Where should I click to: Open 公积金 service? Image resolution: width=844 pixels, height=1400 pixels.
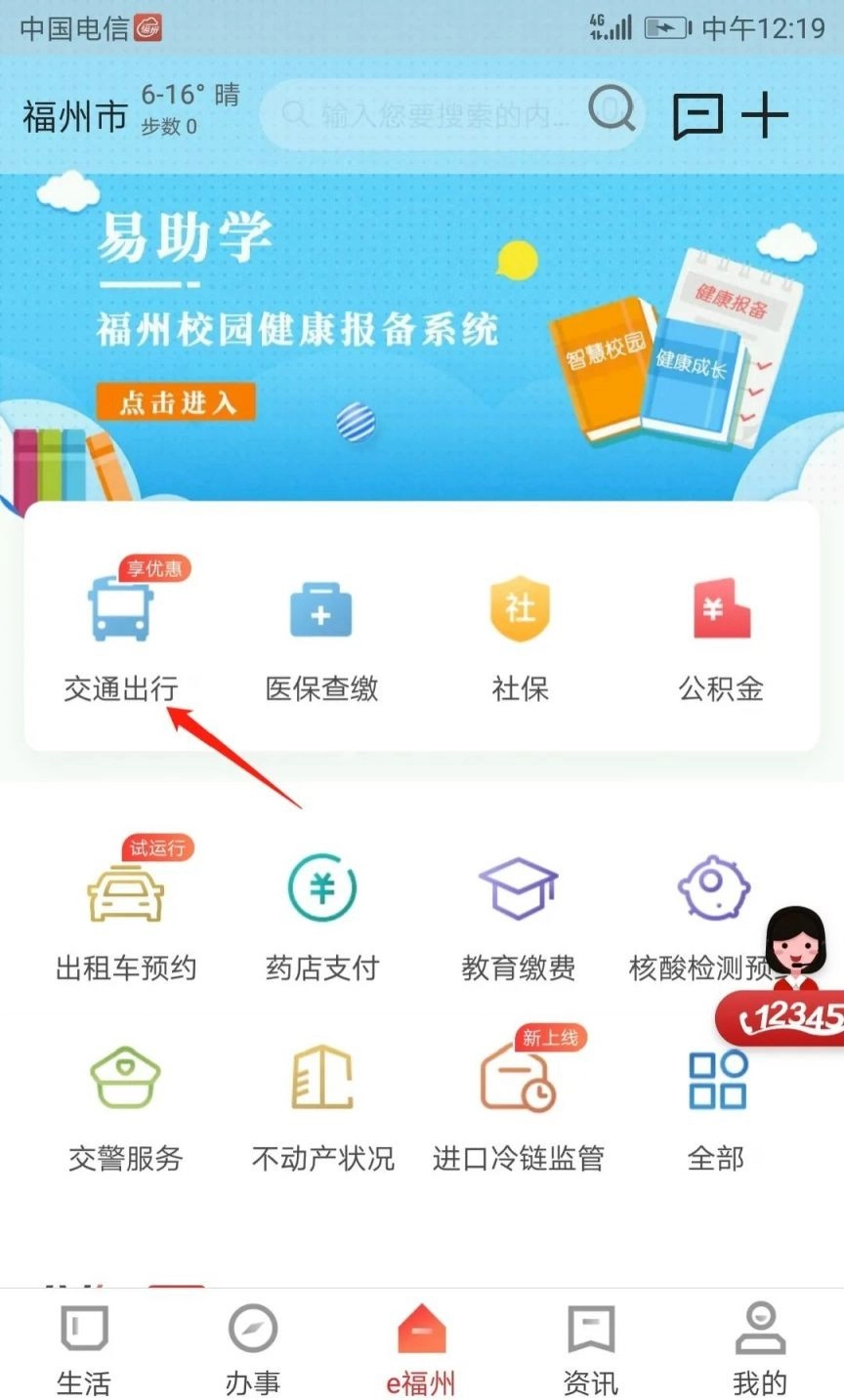720,633
